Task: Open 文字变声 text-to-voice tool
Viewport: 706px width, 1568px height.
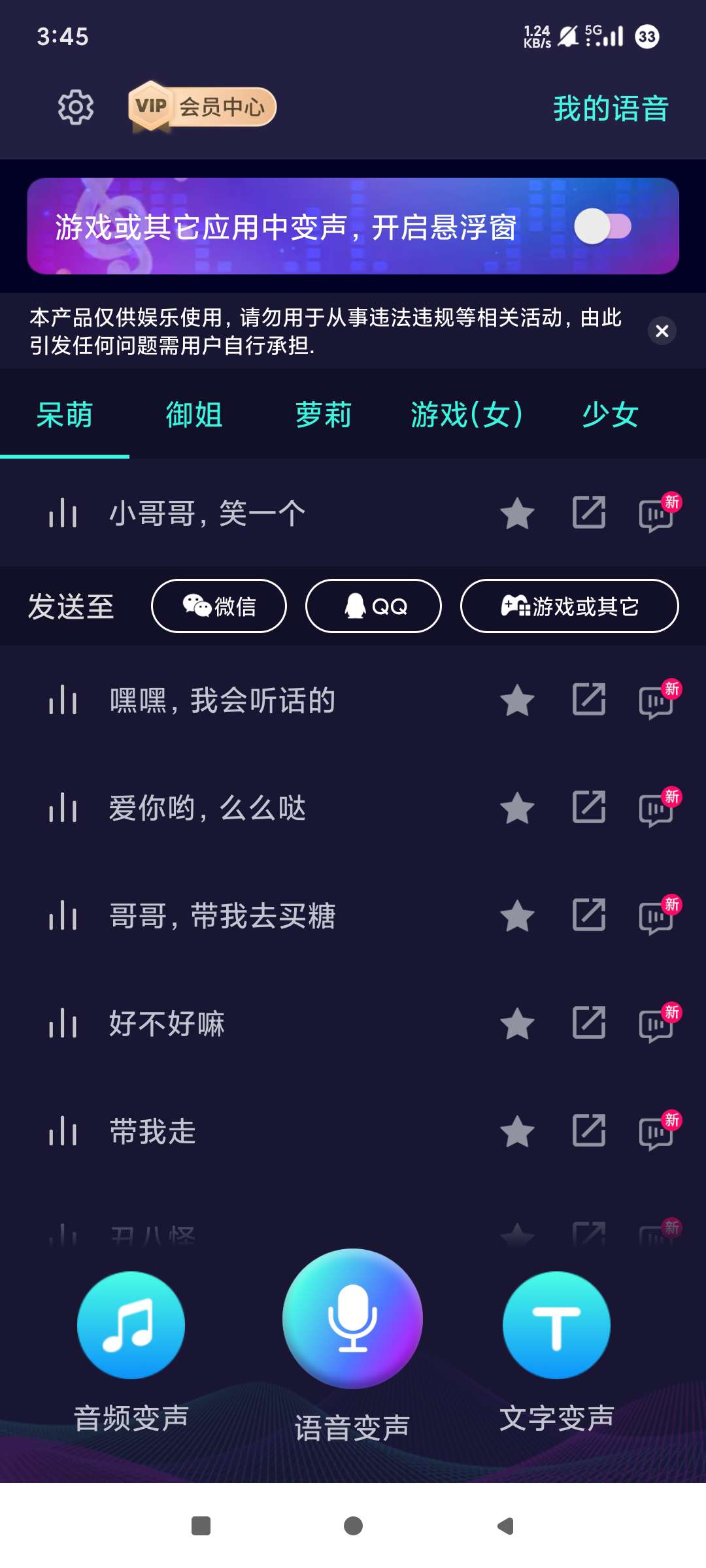Action: coord(555,1322)
